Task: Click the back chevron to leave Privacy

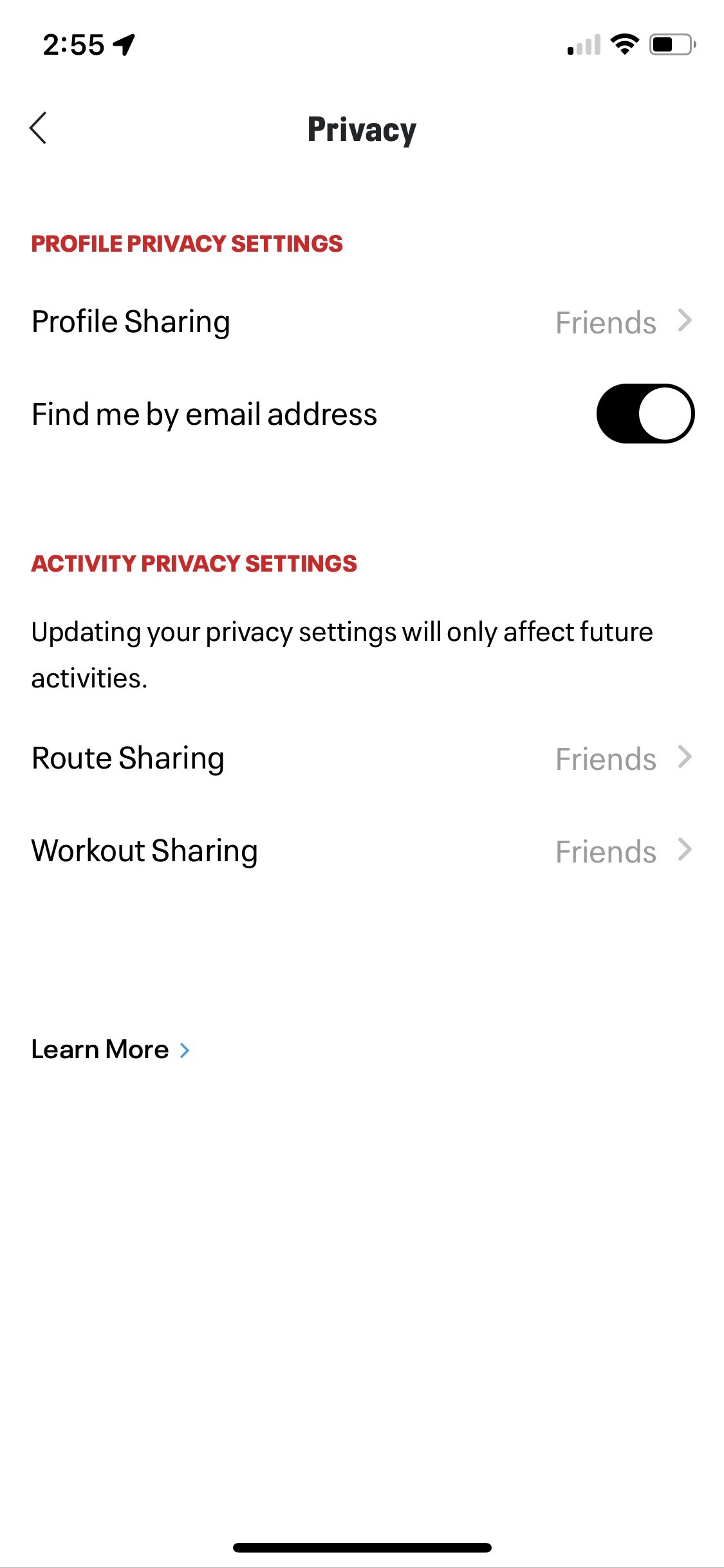Action: [x=39, y=128]
